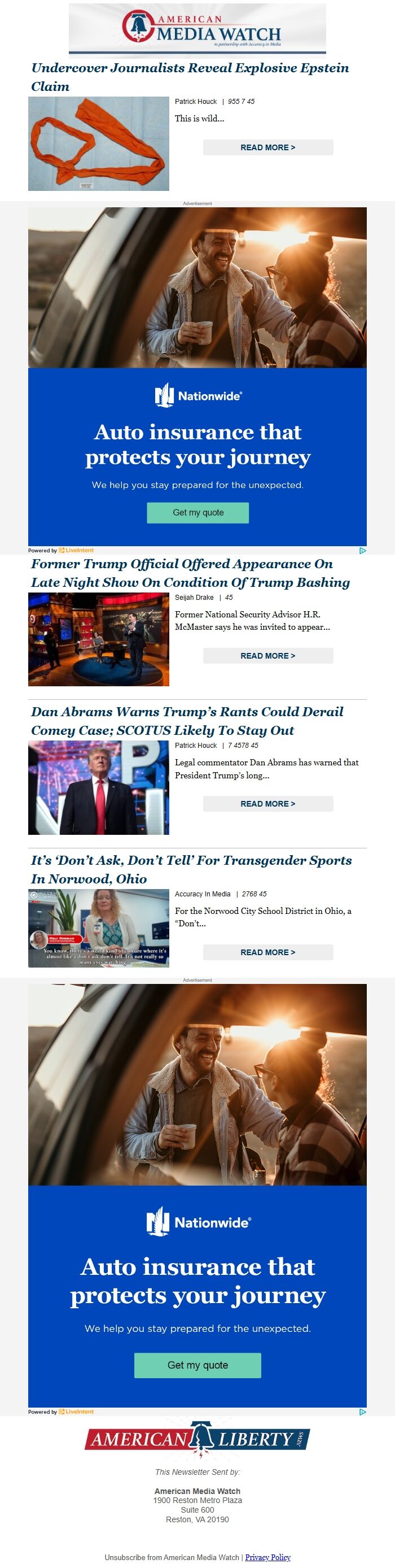Tap READ MORE for the H.R. McMaster story
The height and width of the screenshot is (1568, 395).
[x=267, y=656]
